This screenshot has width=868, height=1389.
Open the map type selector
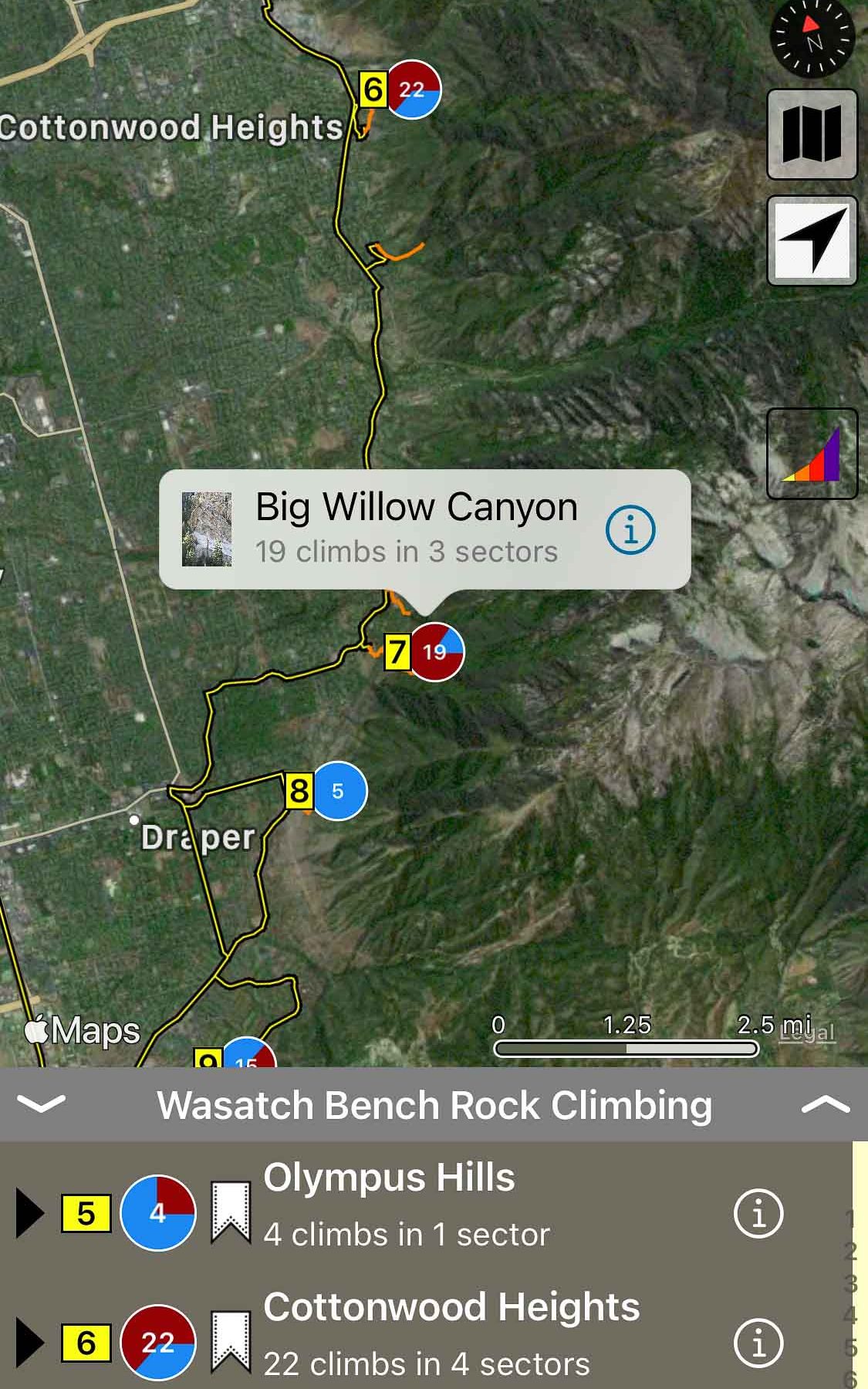812,134
